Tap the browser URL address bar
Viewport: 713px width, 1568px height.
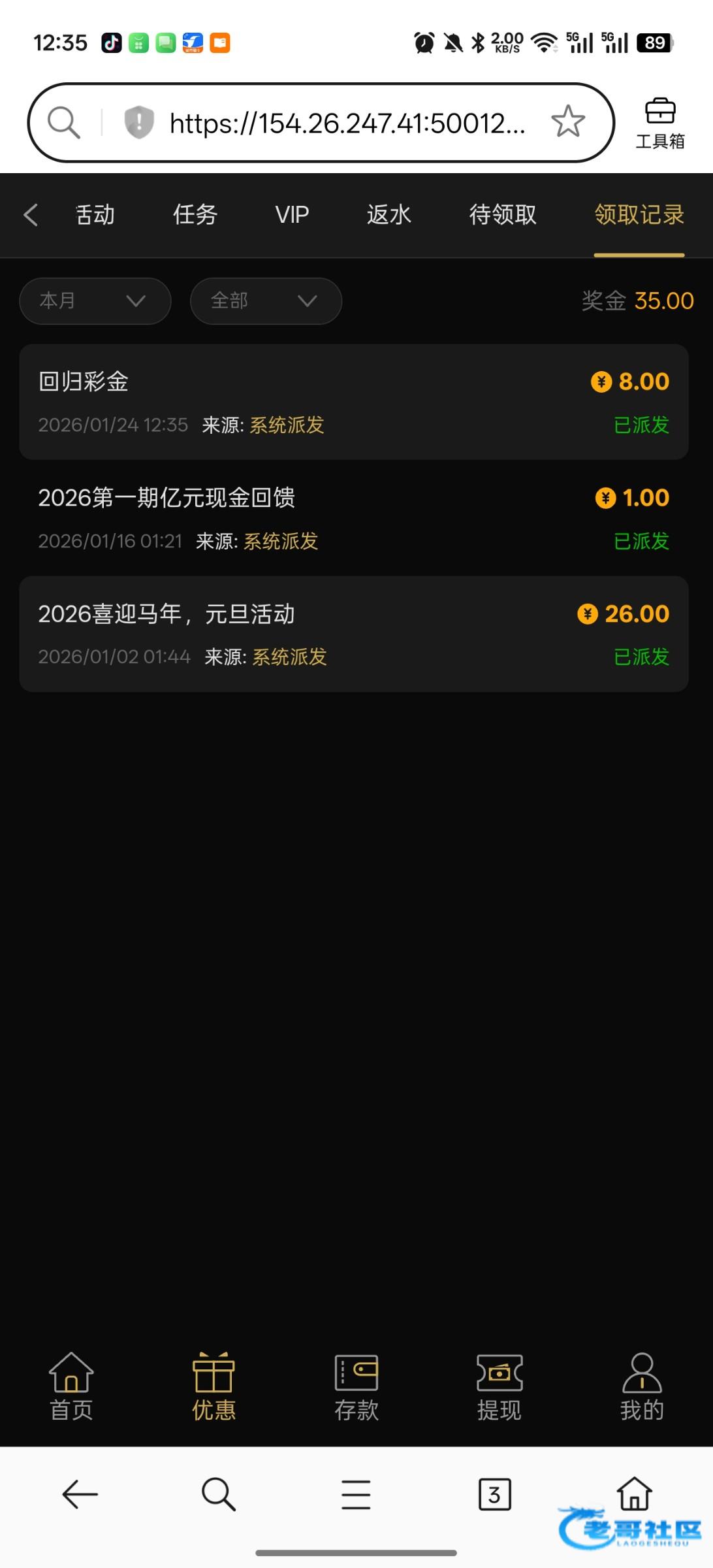click(x=346, y=123)
